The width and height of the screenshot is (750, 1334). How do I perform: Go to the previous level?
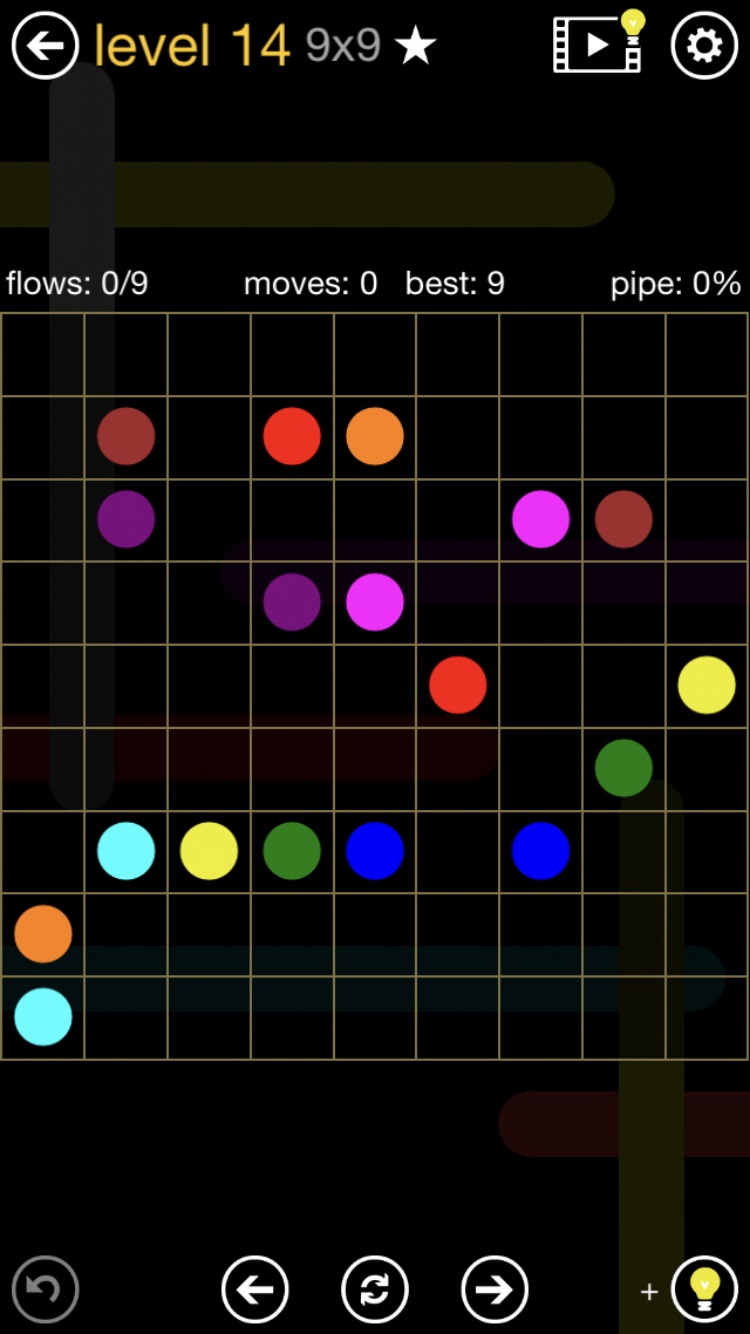[x=255, y=1289]
